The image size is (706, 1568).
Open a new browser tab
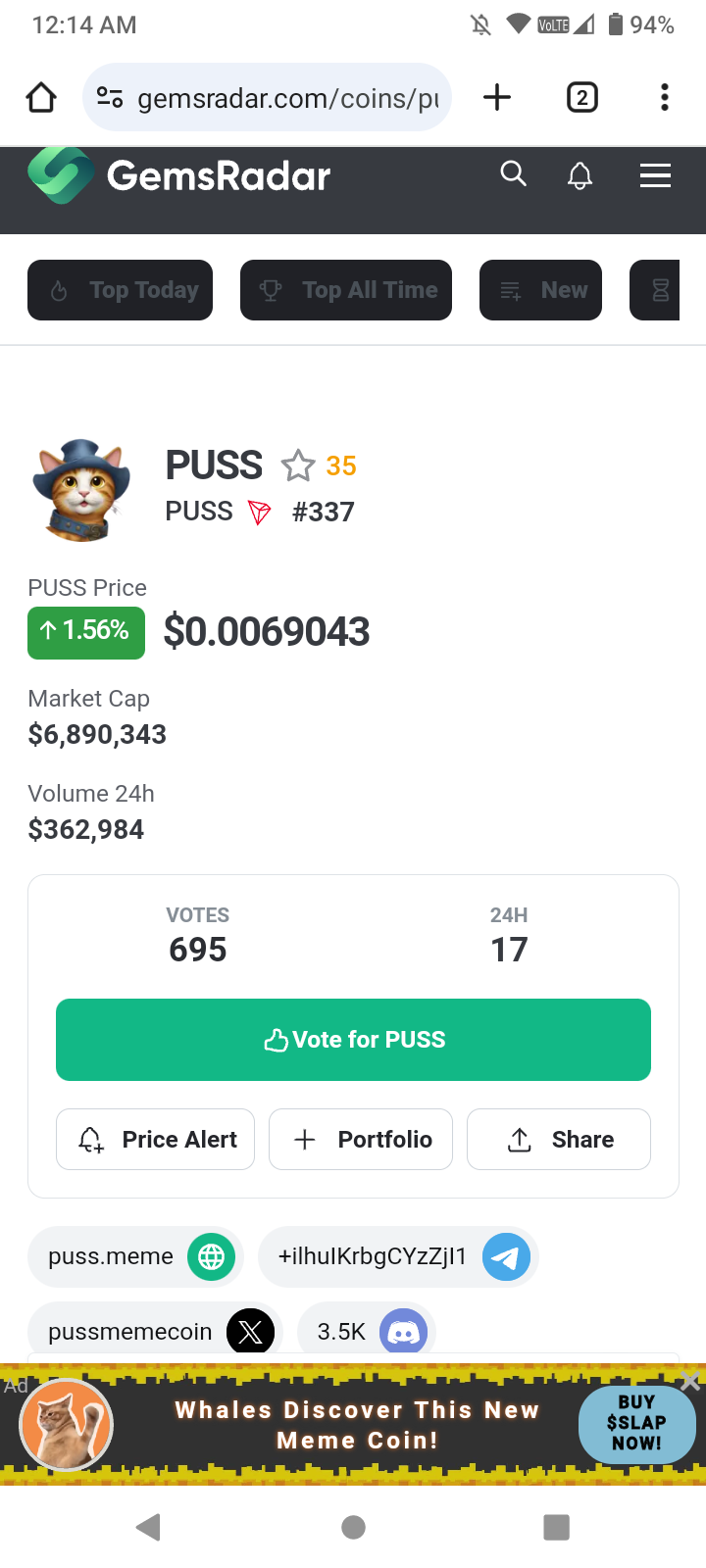[497, 97]
